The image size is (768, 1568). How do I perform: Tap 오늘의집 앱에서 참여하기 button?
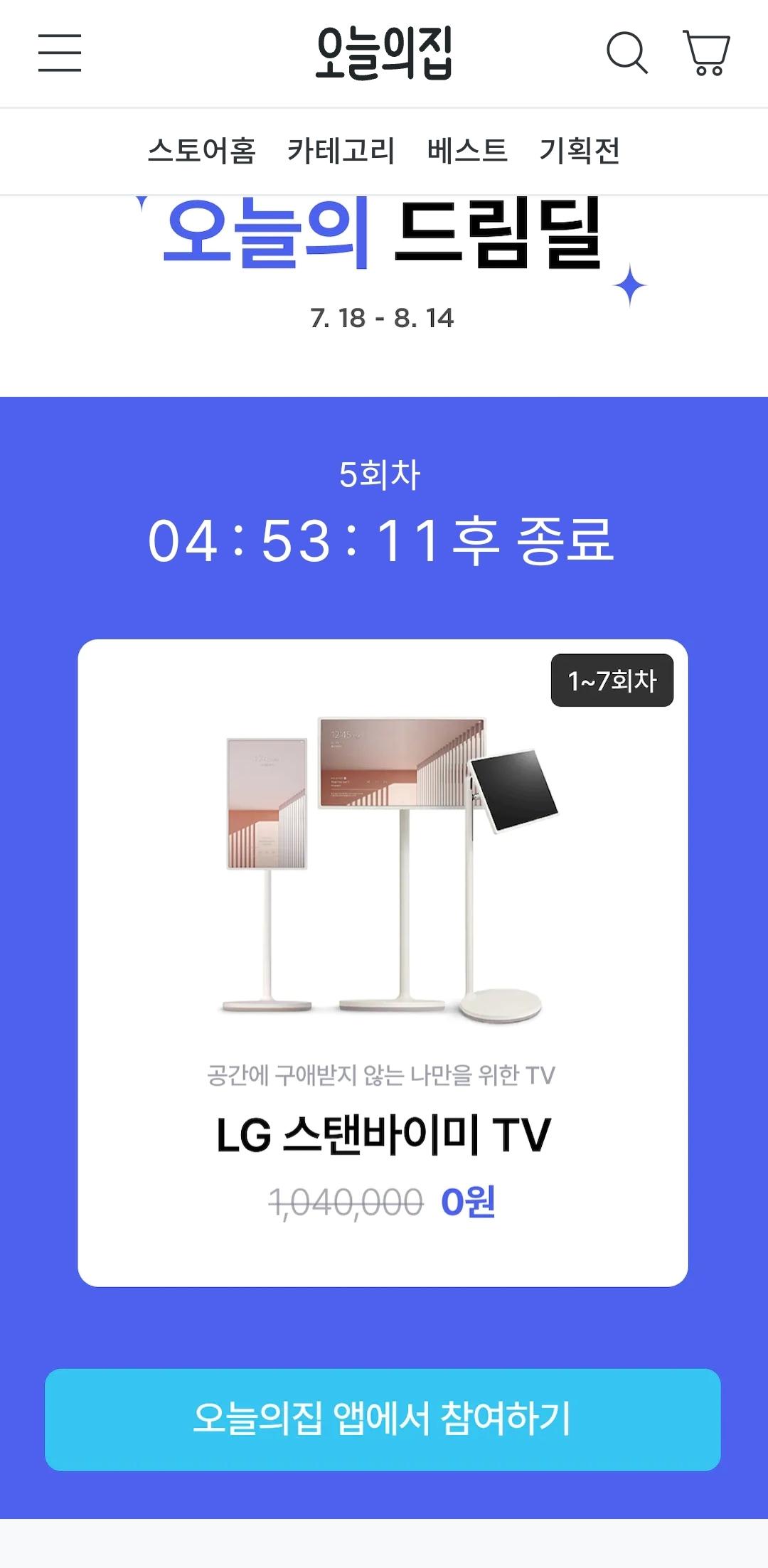(x=383, y=1419)
